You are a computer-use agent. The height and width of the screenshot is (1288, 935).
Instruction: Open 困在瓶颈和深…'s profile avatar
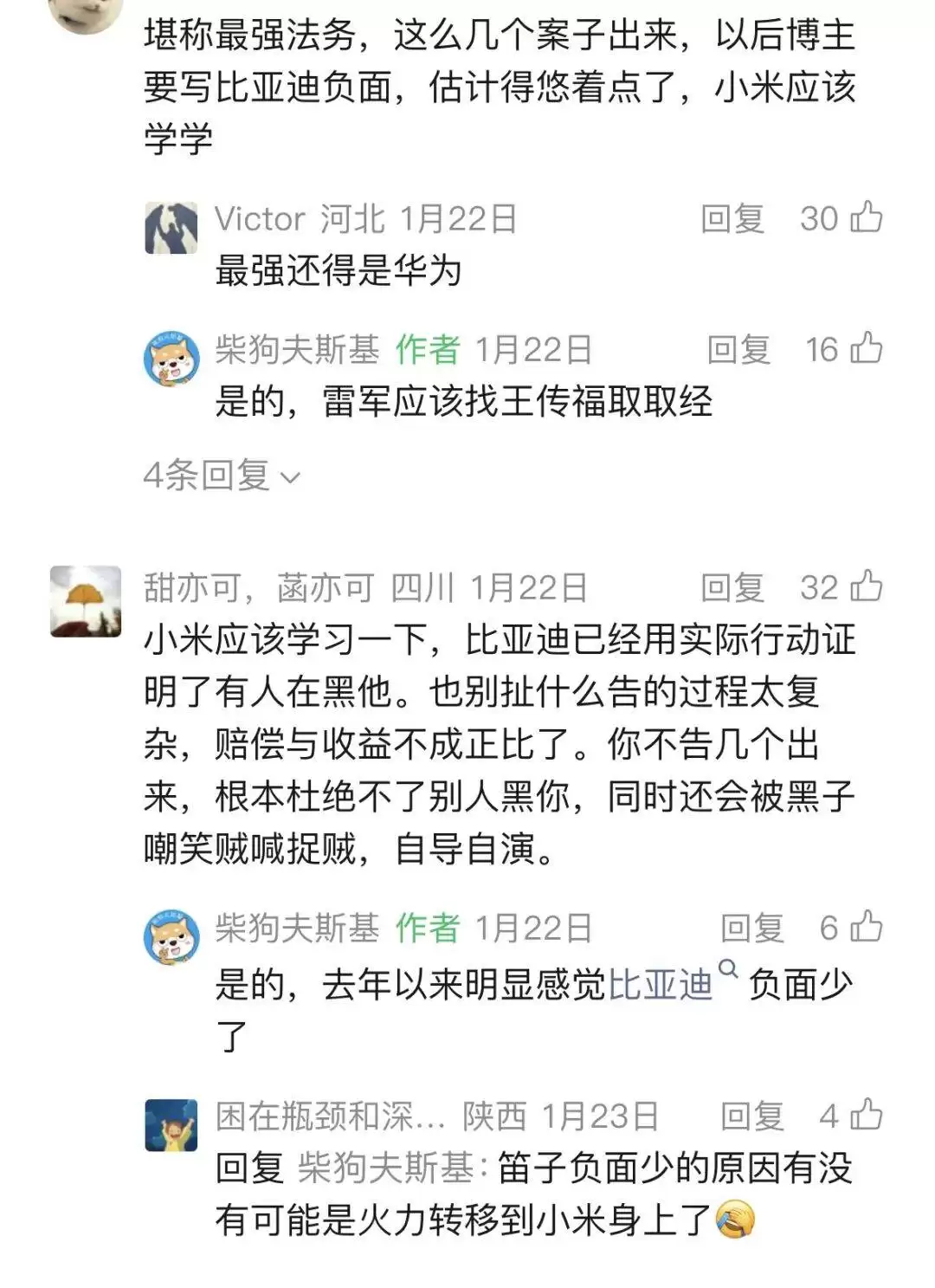coord(171,1125)
